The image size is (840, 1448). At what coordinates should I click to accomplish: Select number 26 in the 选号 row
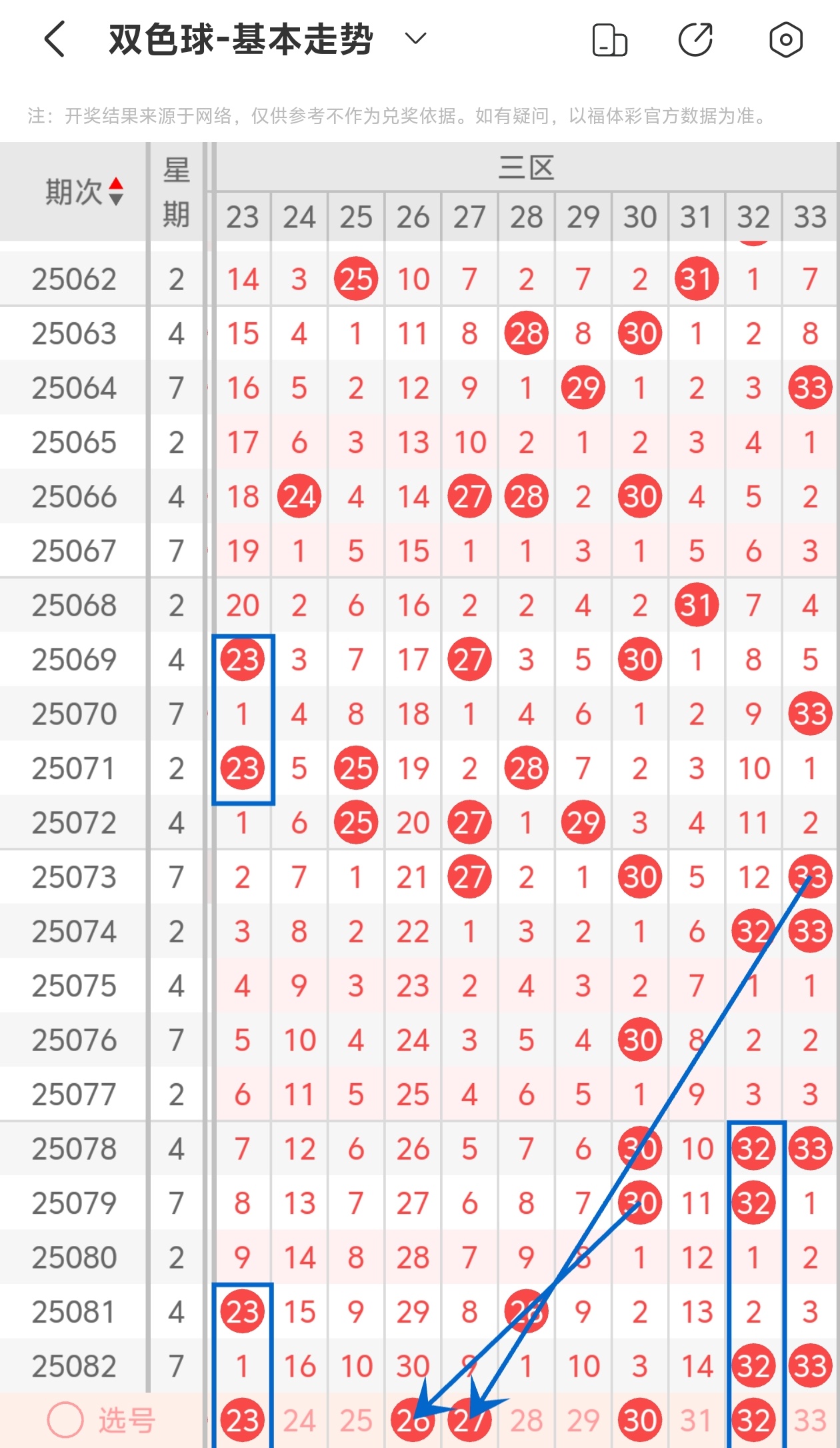click(x=412, y=1421)
